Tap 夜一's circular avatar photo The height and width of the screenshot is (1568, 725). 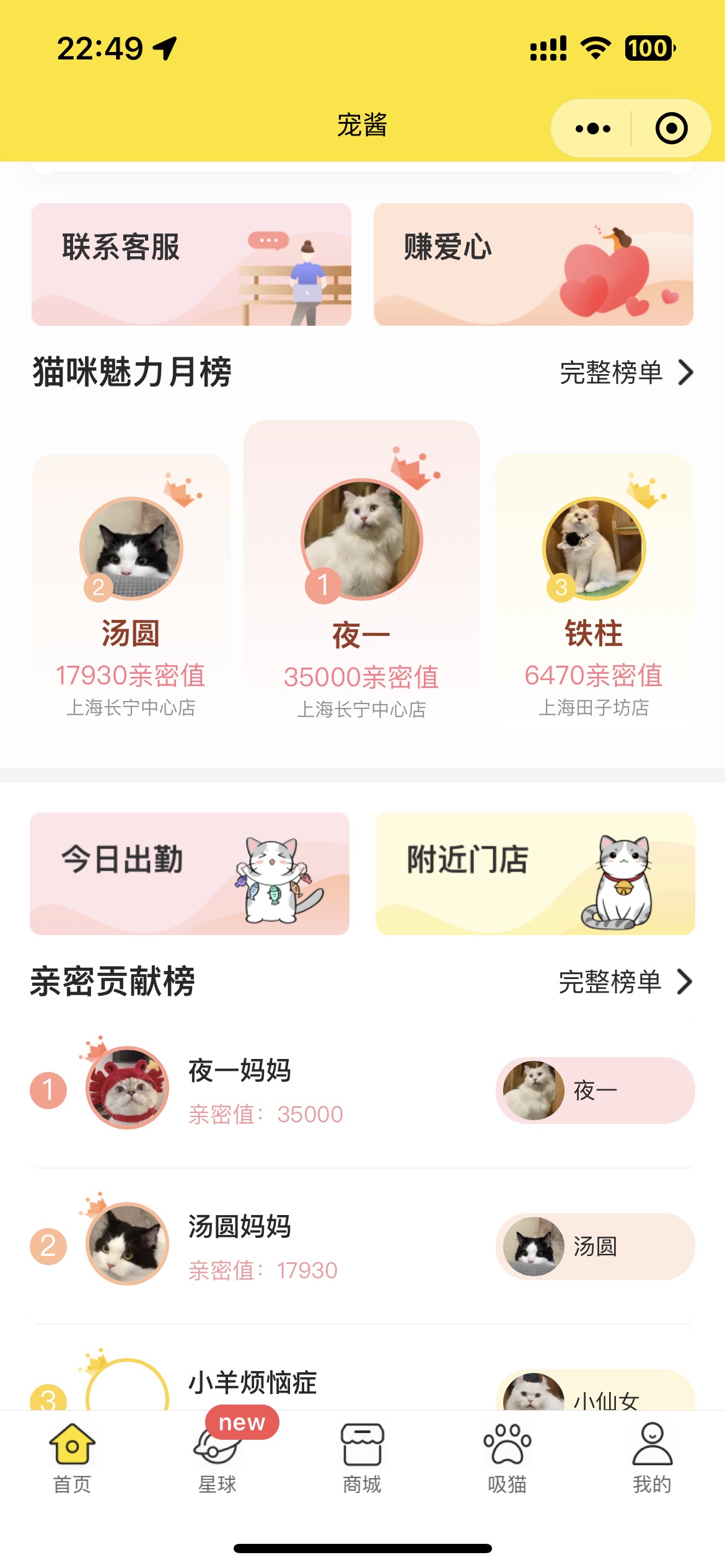coord(361,538)
